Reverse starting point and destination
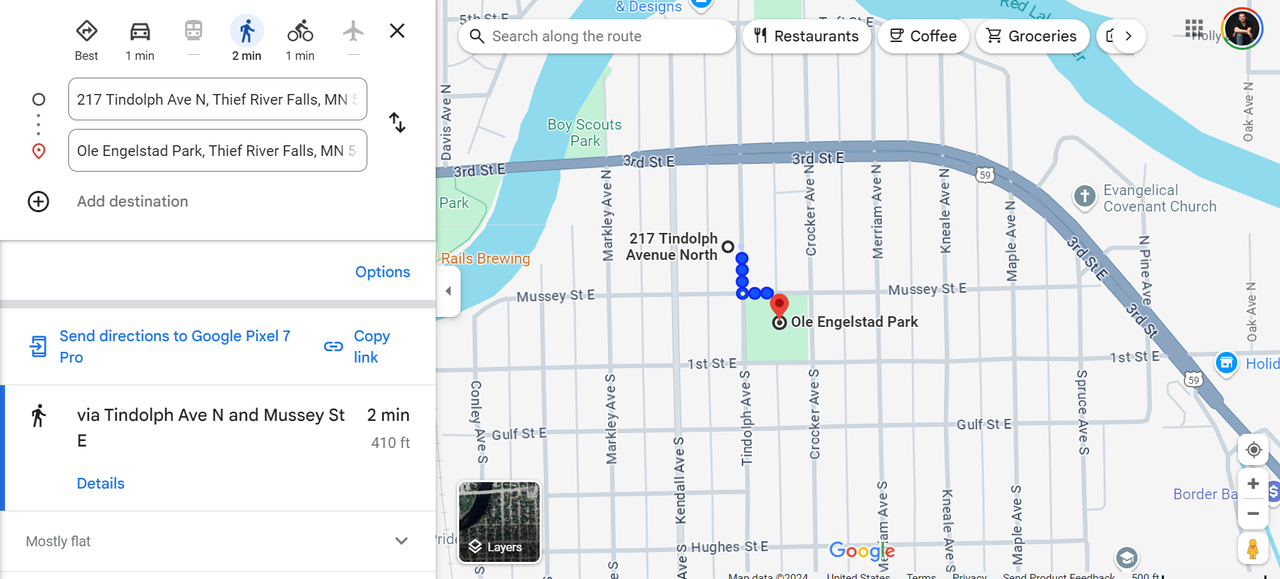The height and width of the screenshot is (579, 1280). (397, 123)
